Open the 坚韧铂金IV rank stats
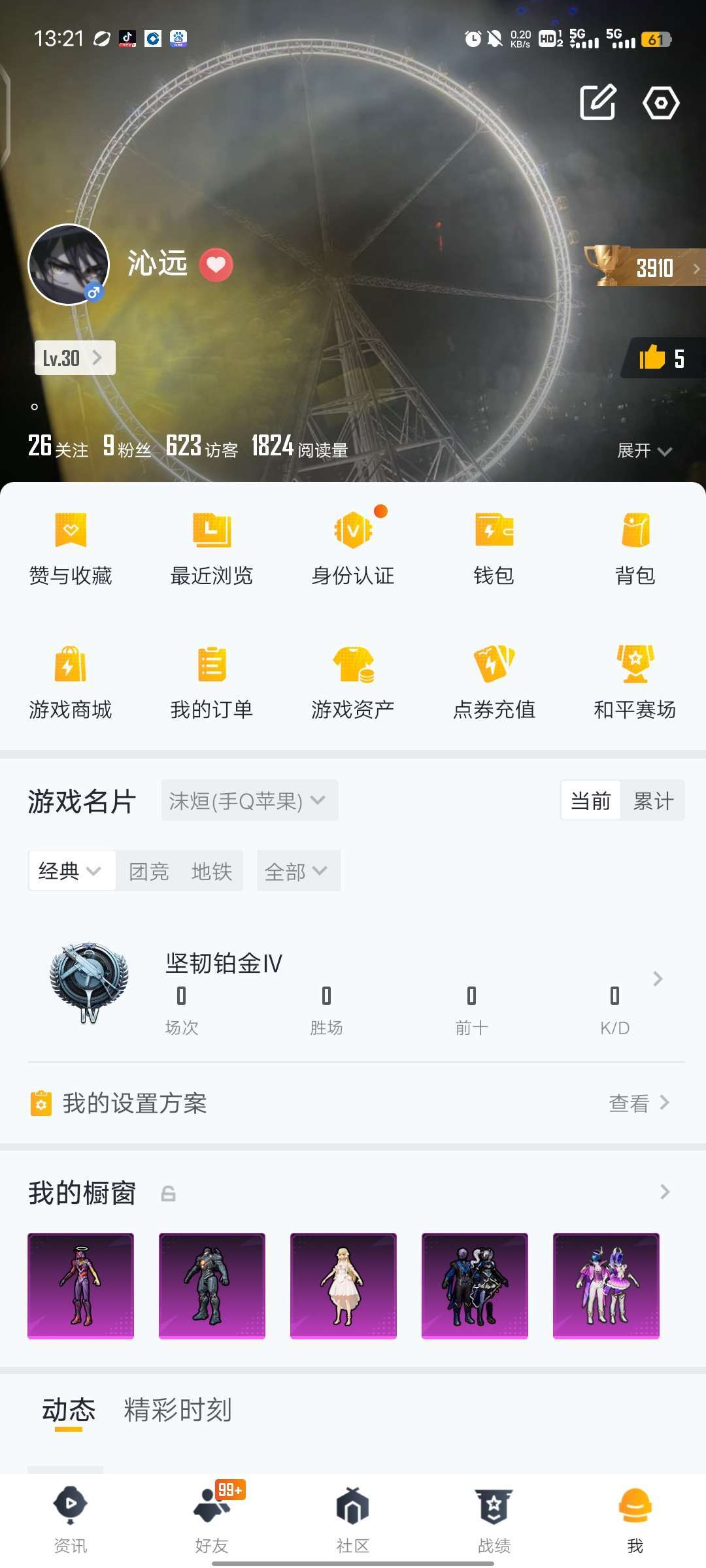Image resolution: width=706 pixels, height=1568 pixels. (658, 979)
